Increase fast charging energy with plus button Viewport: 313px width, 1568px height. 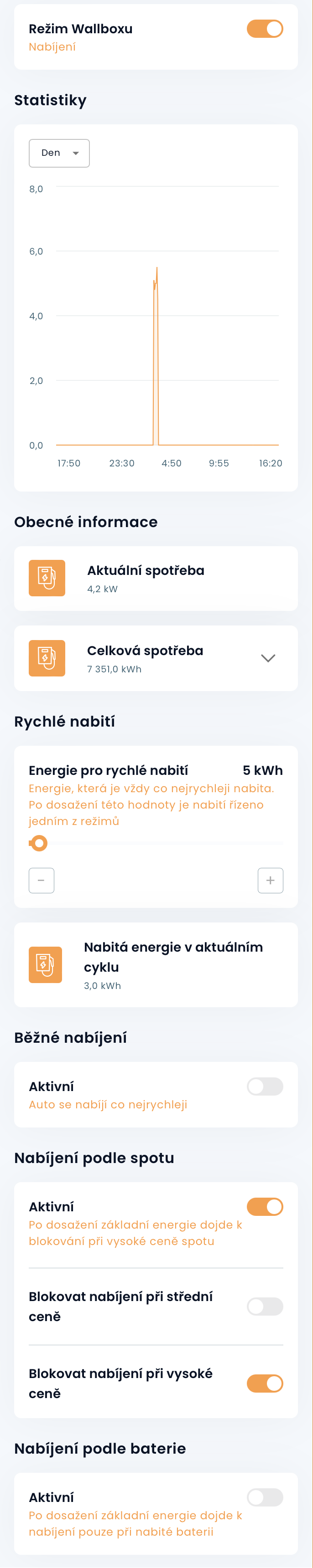tap(270, 880)
